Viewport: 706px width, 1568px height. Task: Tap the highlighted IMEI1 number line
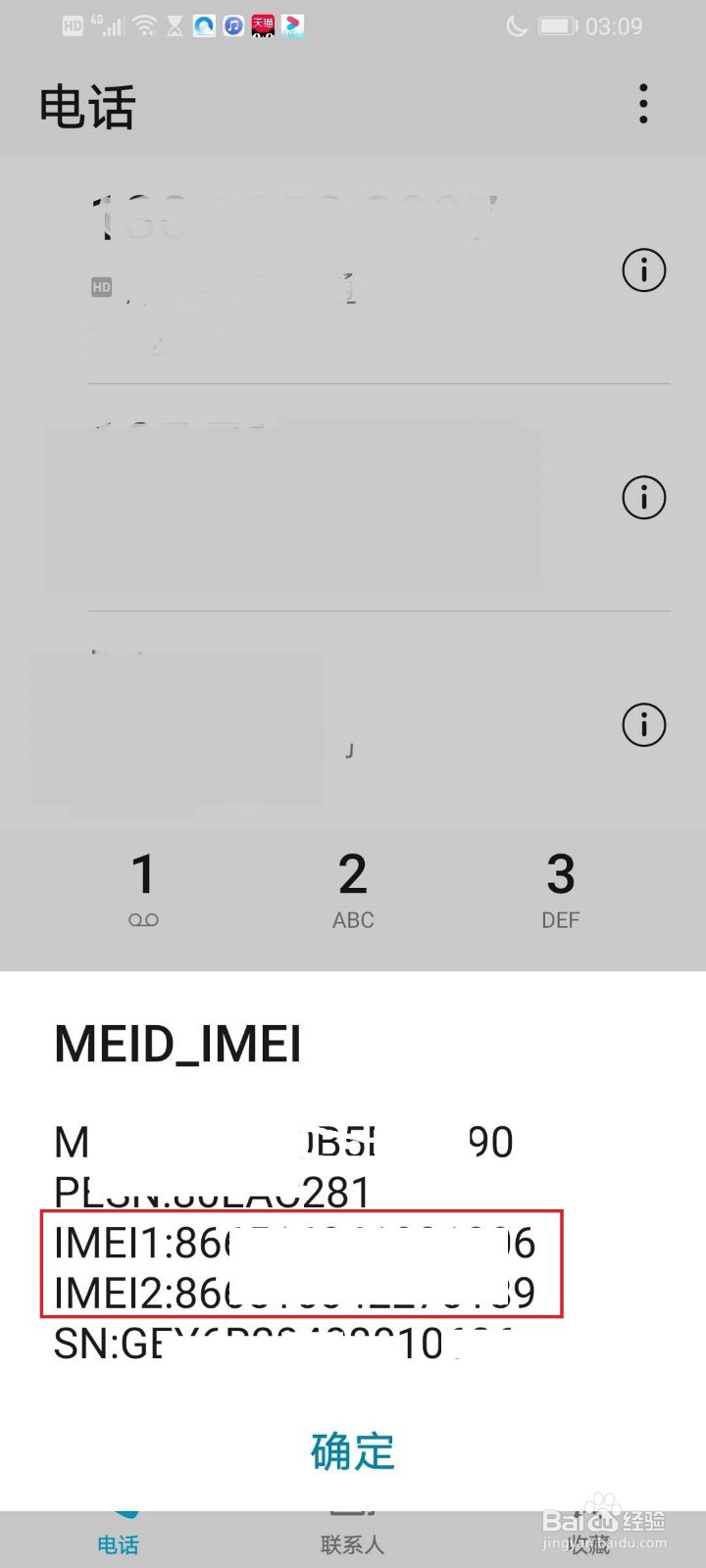click(x=294, y=1243)
